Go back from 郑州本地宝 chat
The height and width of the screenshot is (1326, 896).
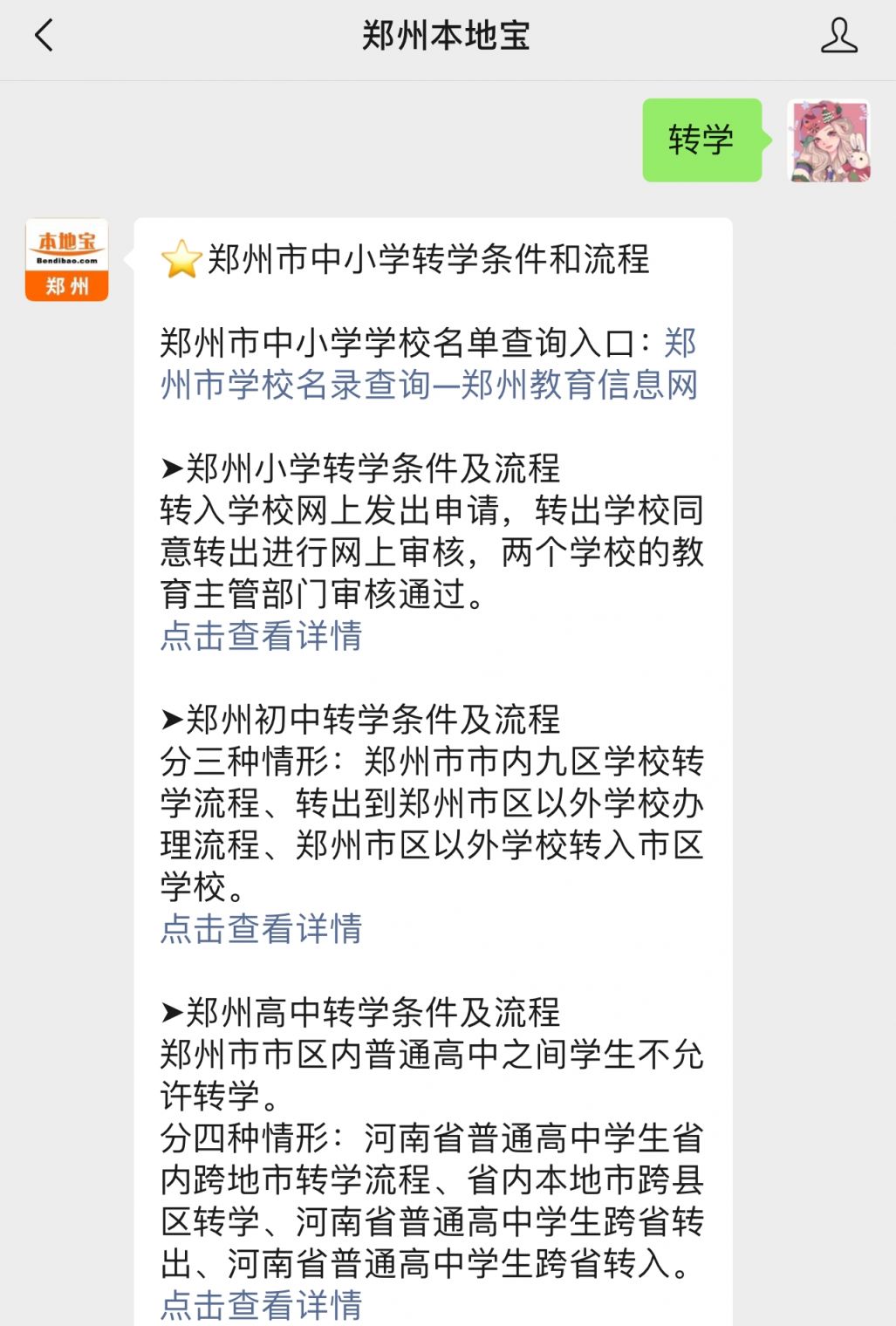pyautogui.click(x=44, y=36)
